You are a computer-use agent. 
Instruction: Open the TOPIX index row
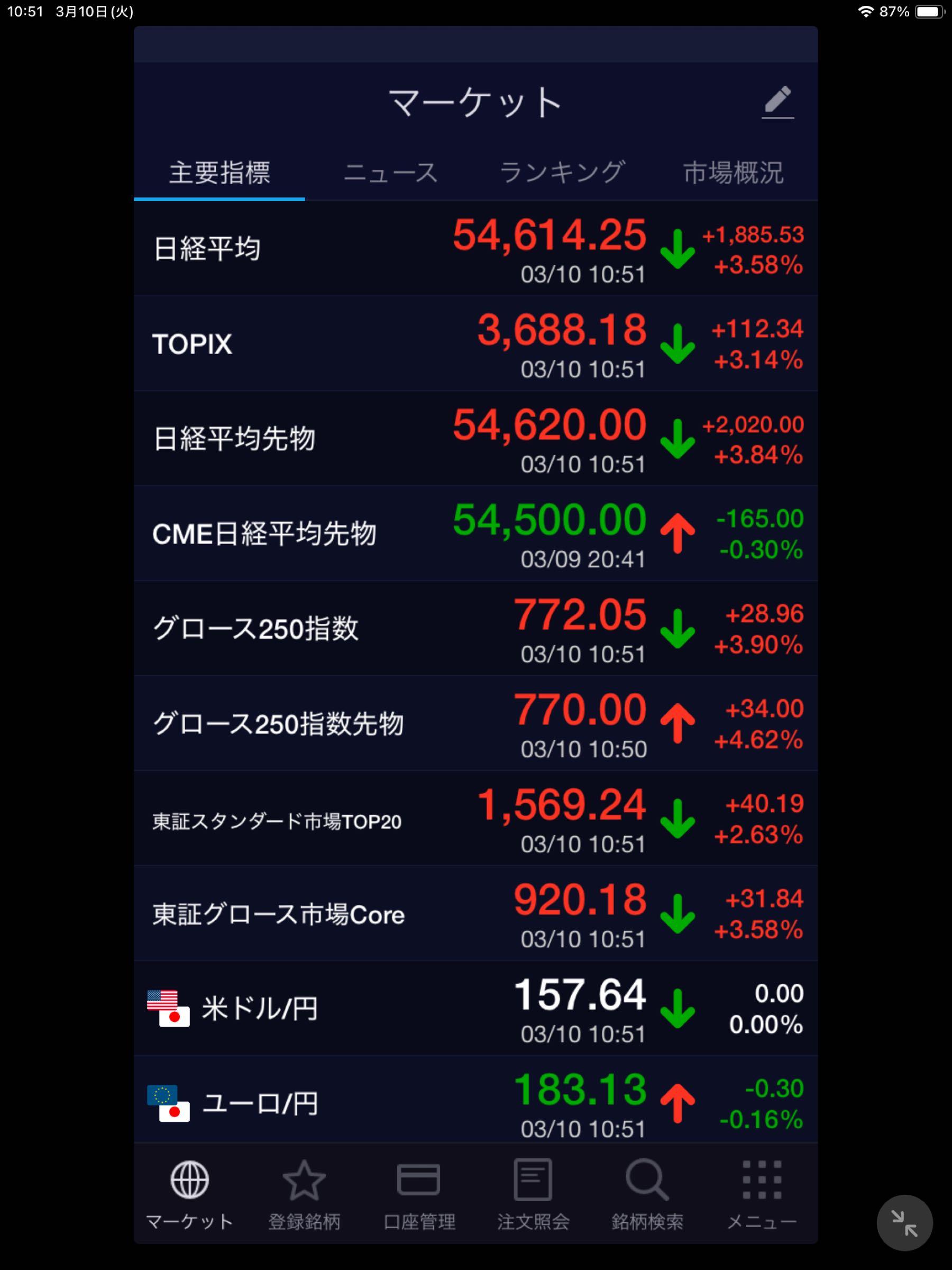(475, 344)
